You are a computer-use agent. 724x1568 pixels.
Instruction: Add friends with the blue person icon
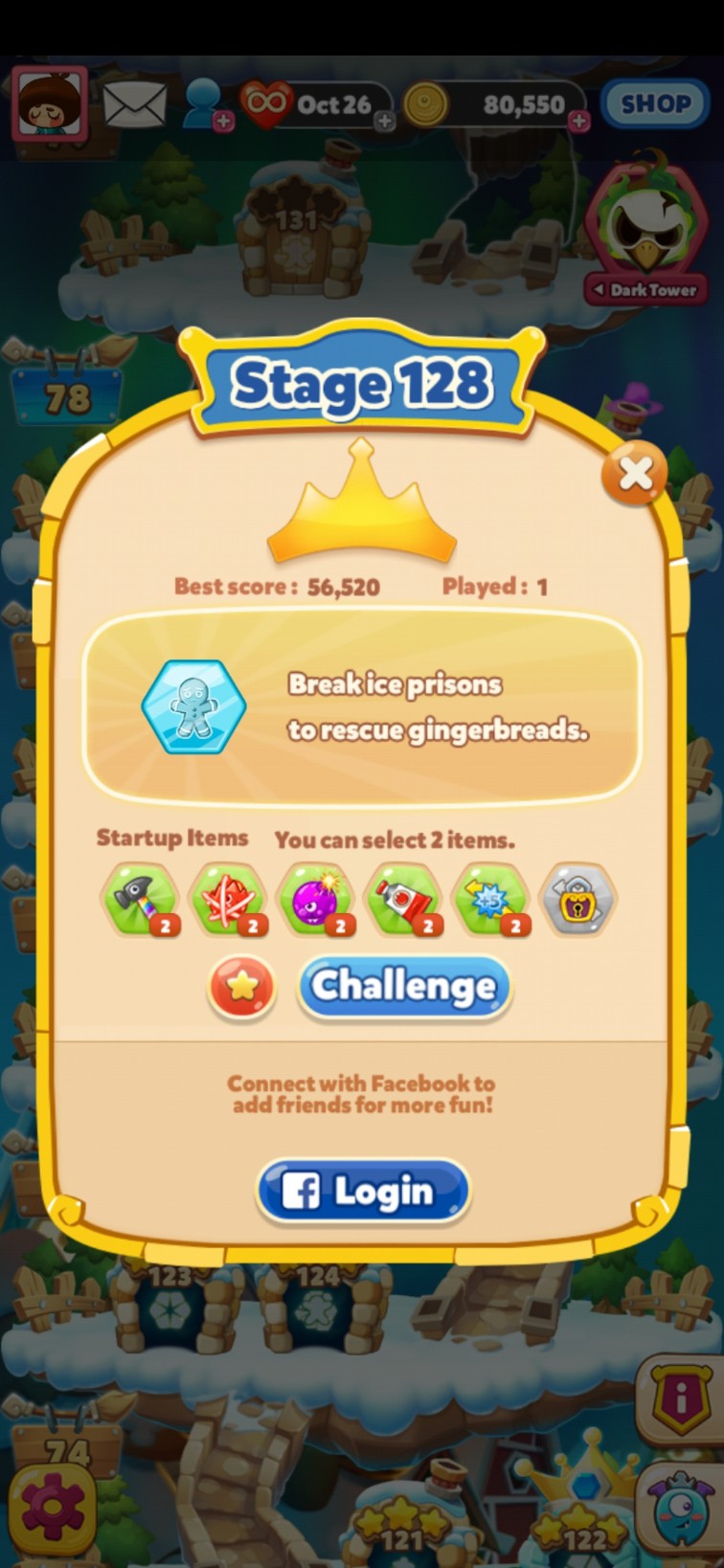tap(205, 103)
